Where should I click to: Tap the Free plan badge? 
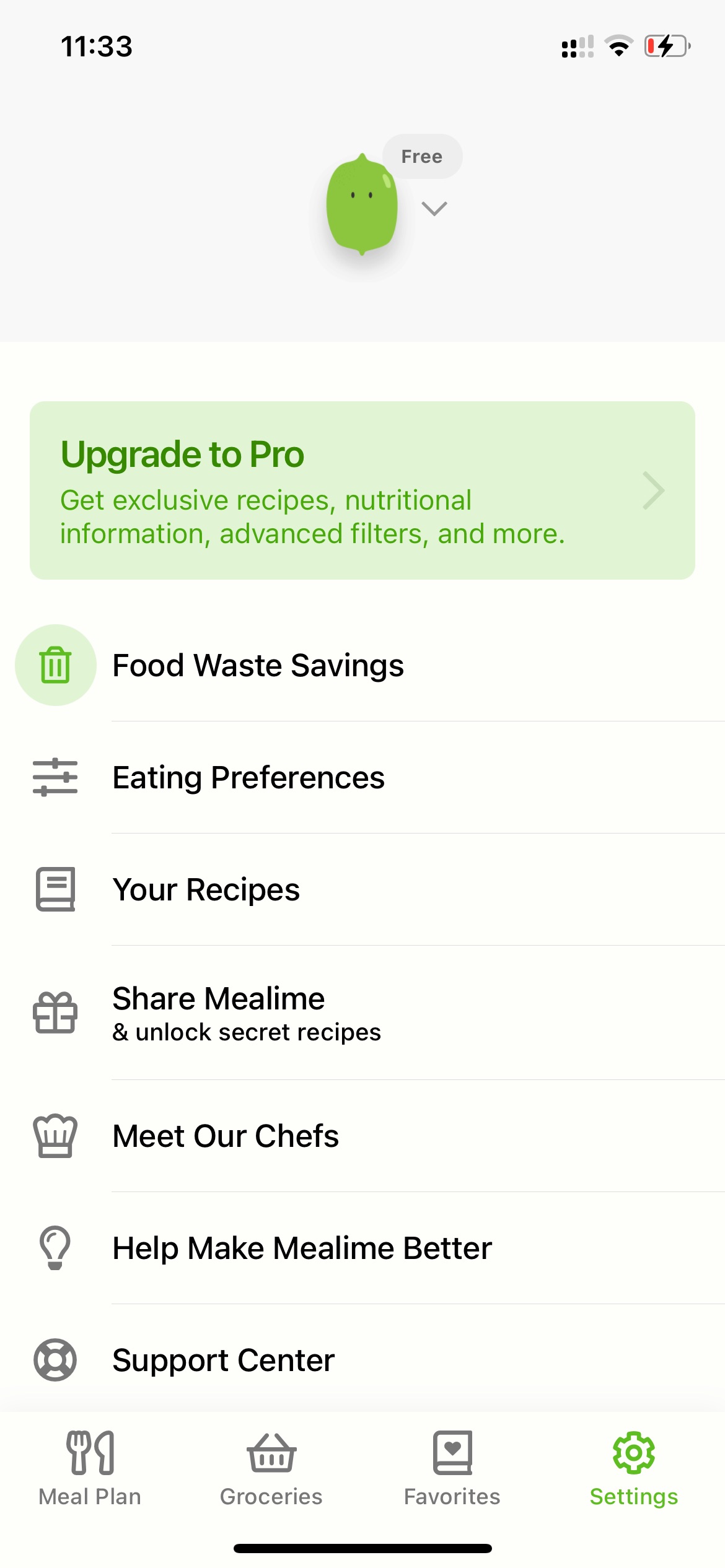(422, 157)
